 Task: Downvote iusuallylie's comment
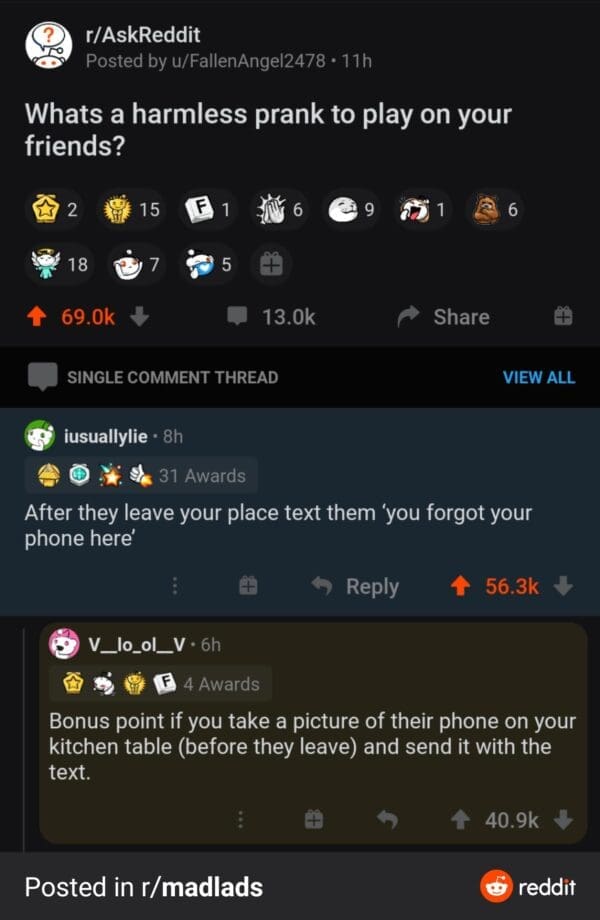(563, 587)
